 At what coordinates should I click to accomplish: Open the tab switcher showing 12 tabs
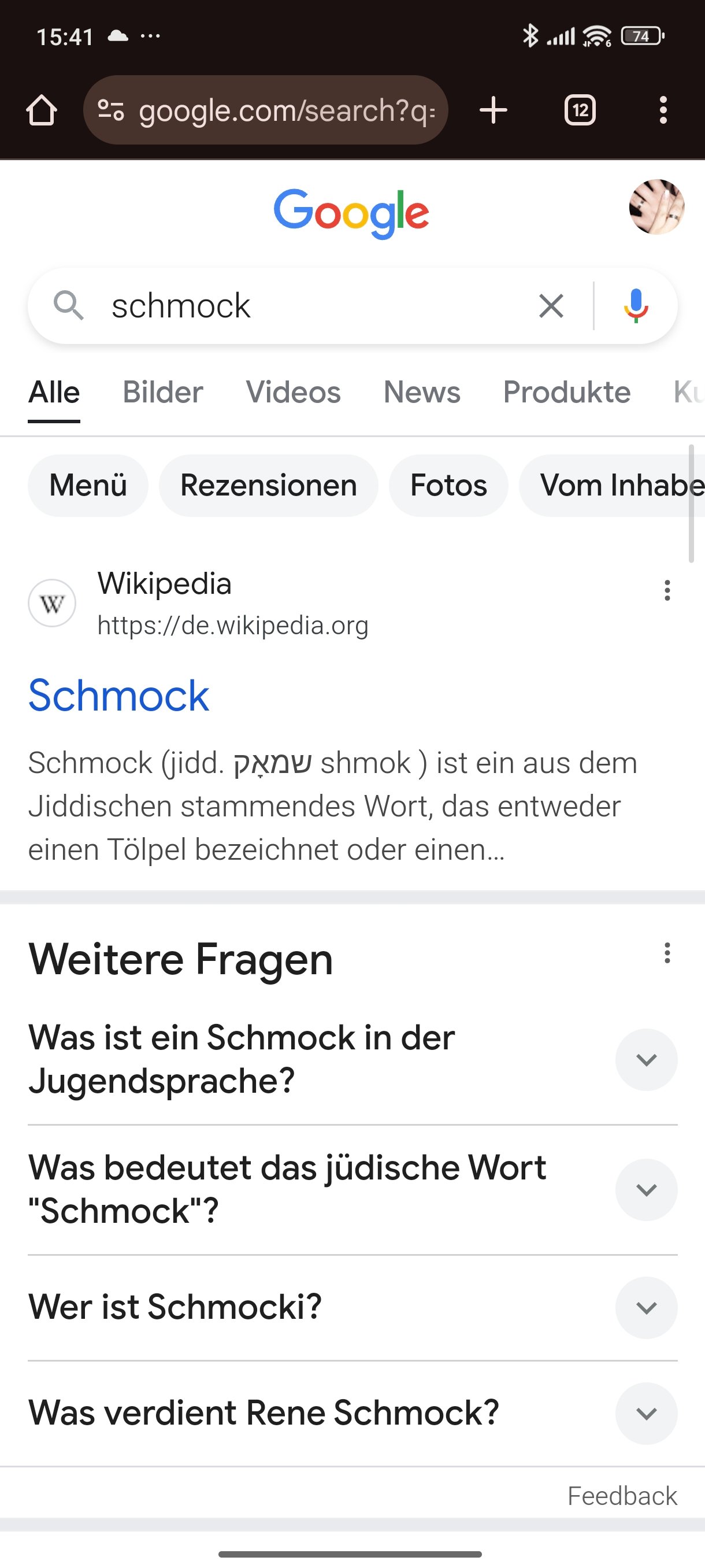pos(580,110)
